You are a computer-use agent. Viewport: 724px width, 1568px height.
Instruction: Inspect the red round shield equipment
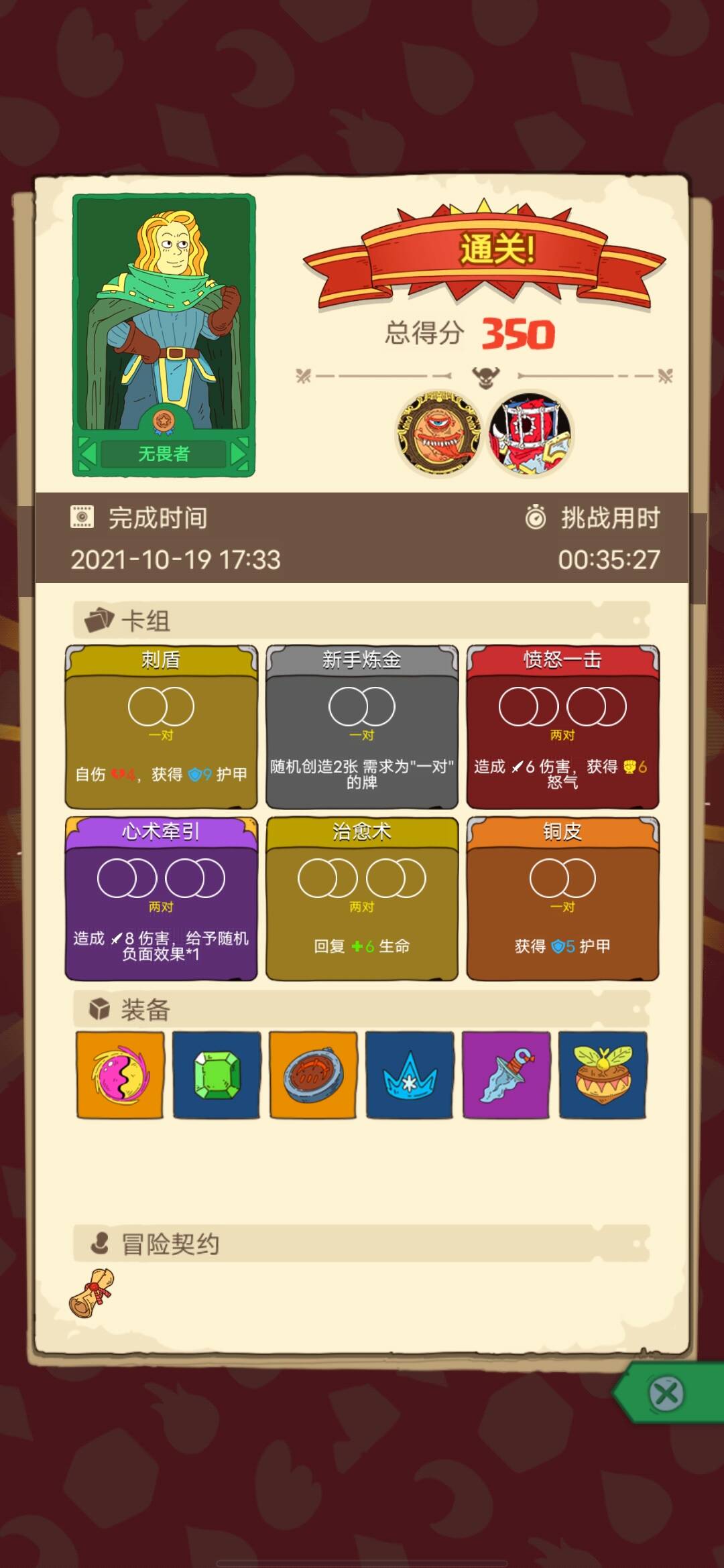click(x=313, y=1075)
